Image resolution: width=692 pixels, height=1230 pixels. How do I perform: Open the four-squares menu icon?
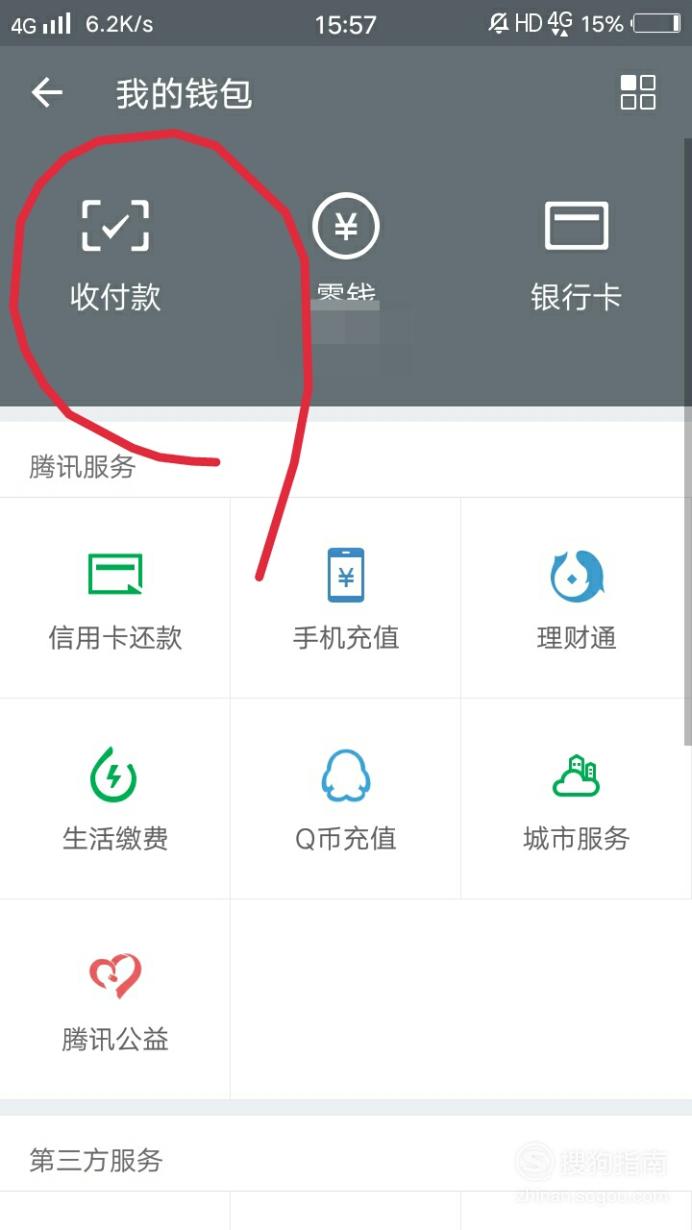pos(638,92)
